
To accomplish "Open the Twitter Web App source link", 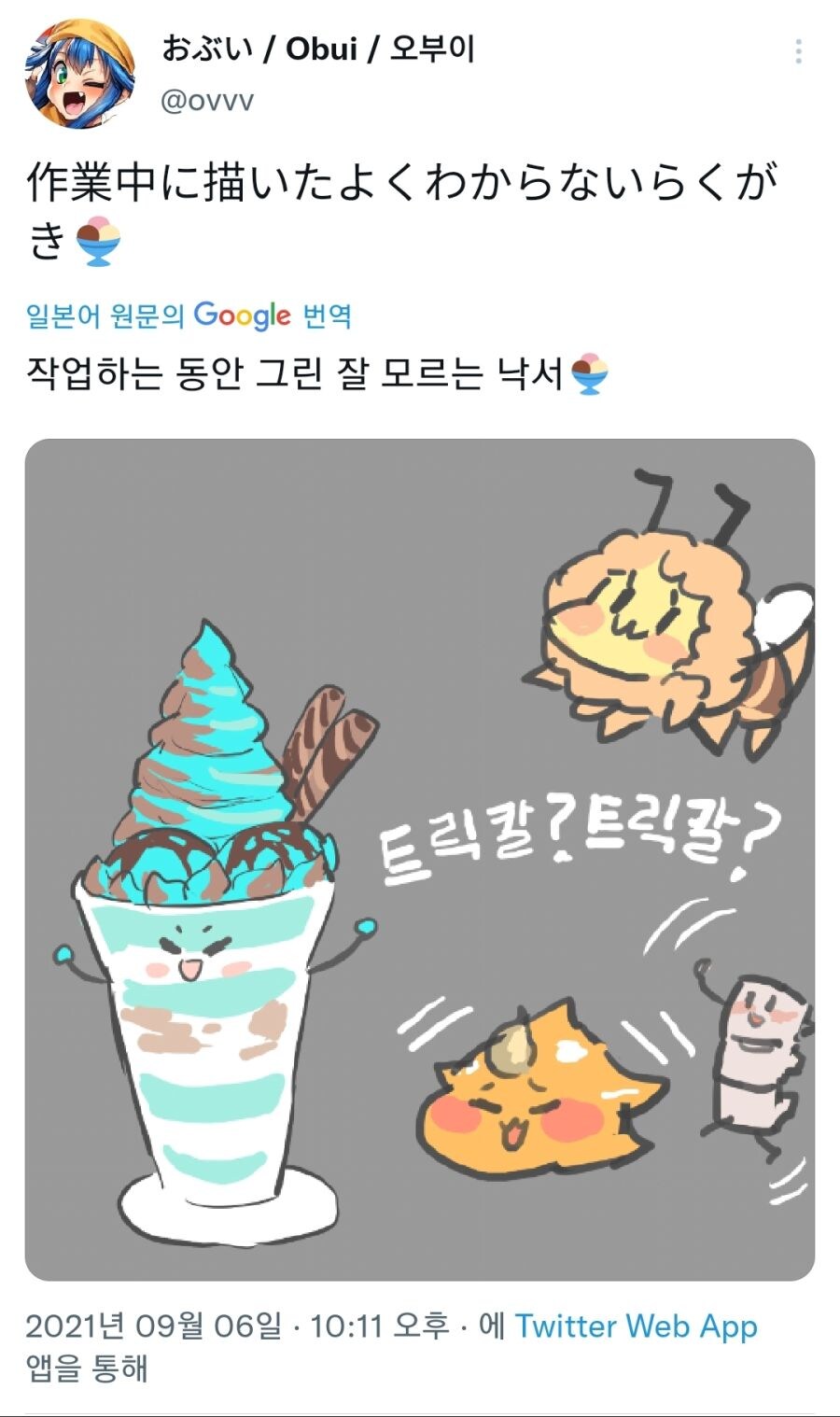I will tap(636, 1326).
